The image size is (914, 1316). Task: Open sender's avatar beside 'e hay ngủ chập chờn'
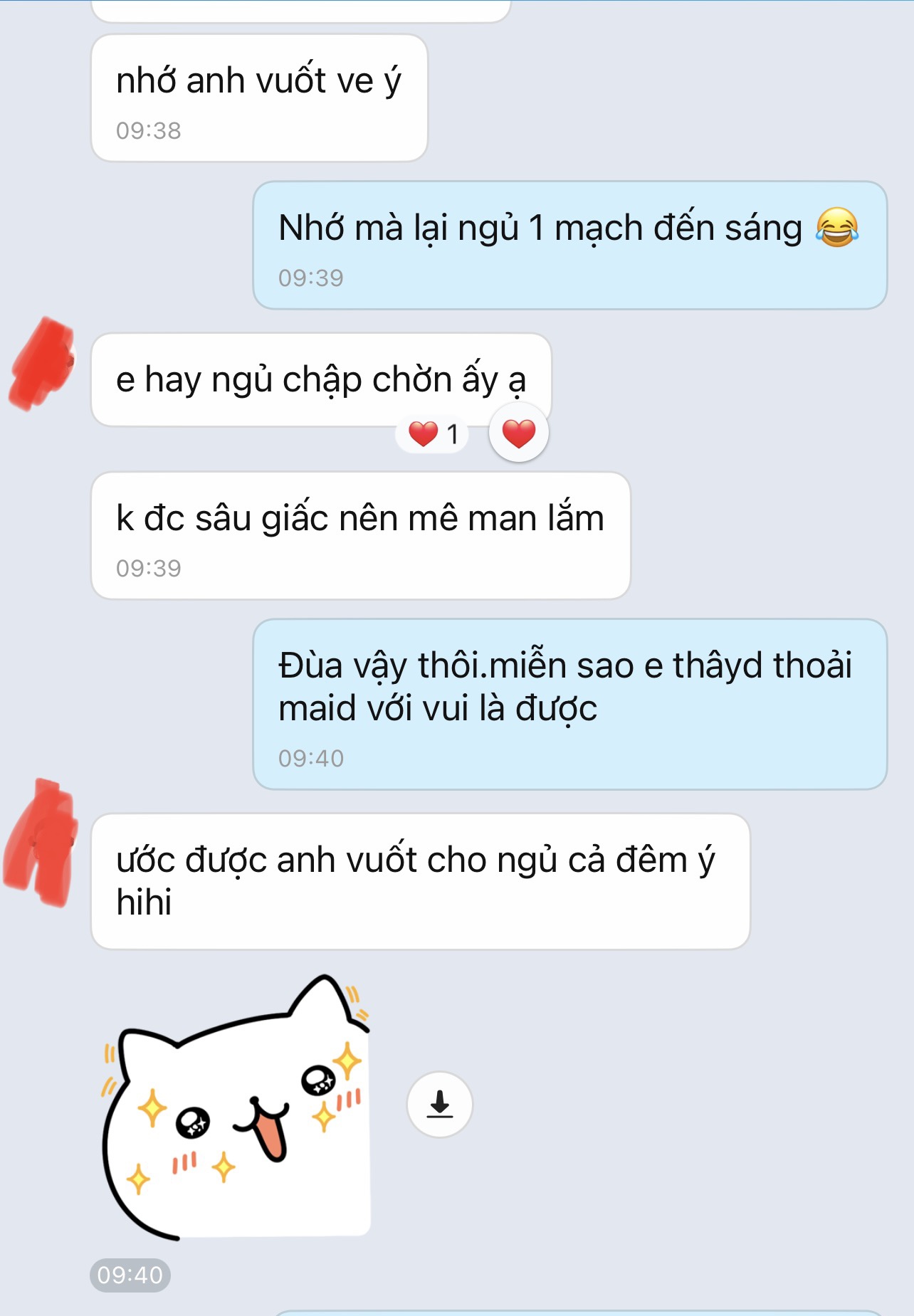coord(42,364)
